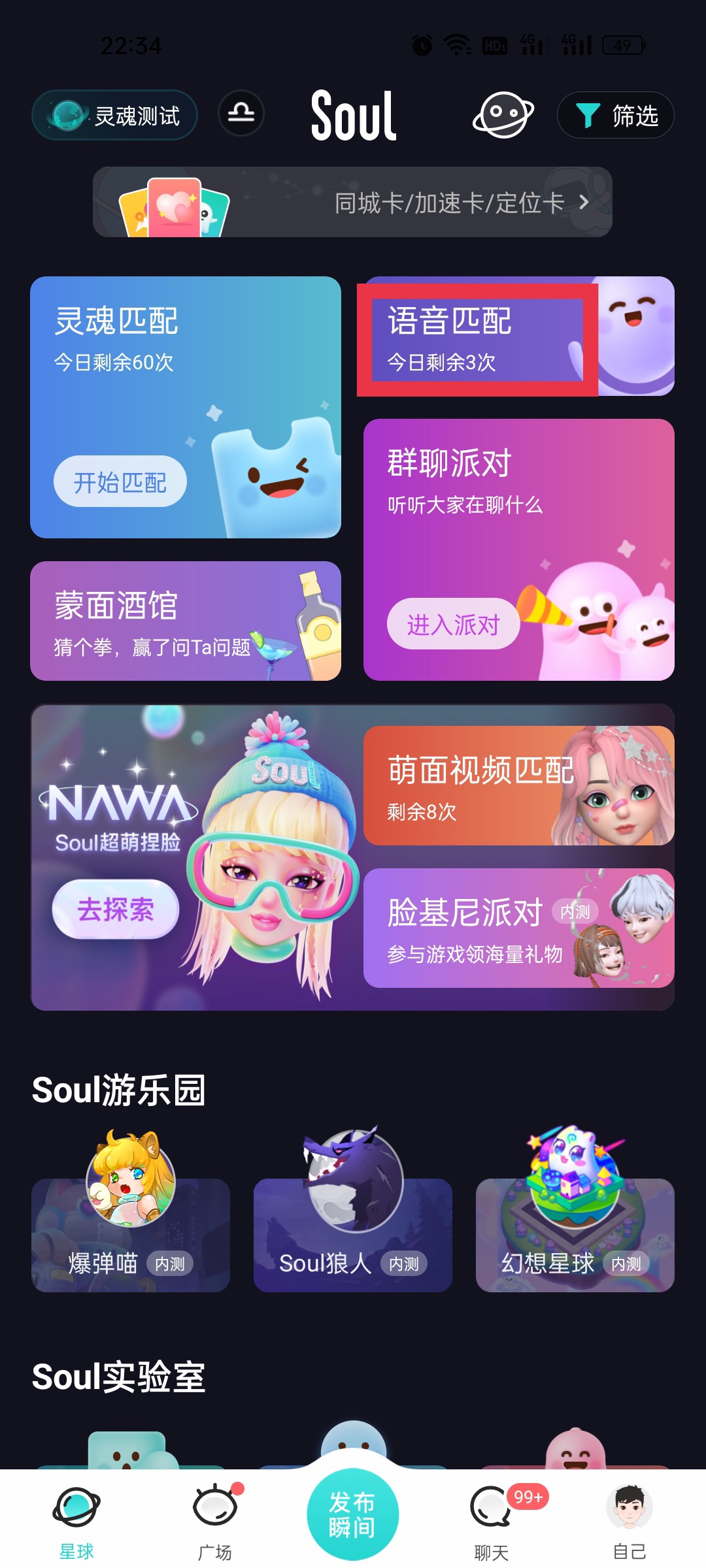Open the 灵魂测试 soul test button
Image resolution: width=706 pixels, height=1568 pixels.
[x=114, y=116]
